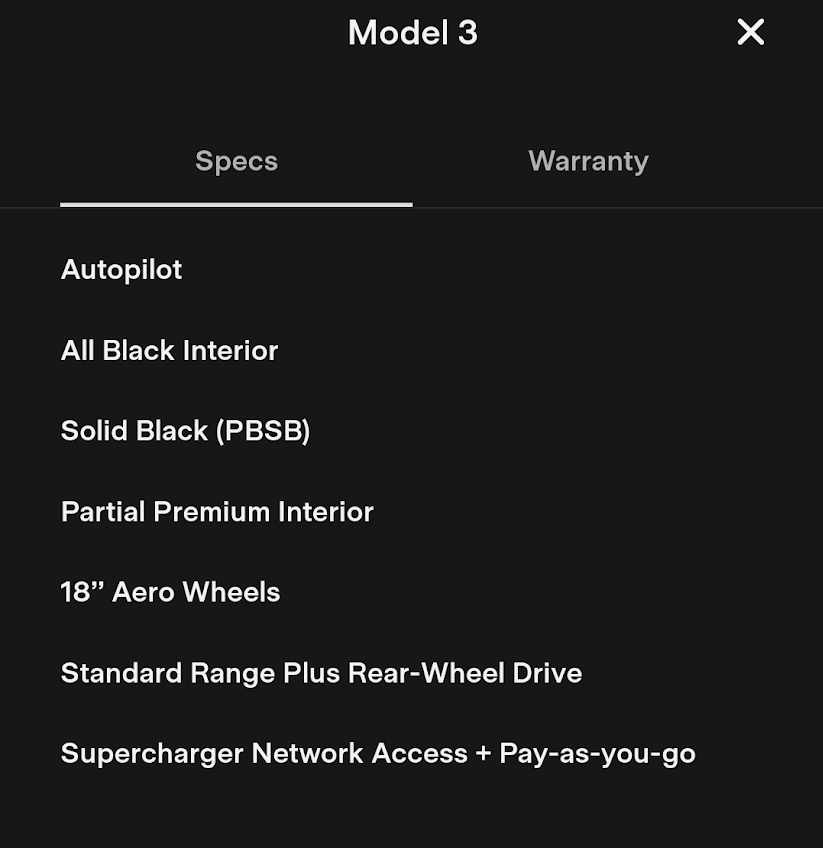This screenshot has width=823, height=848.
Task: Switch to the Warranty tab
Action: click(x=588, y=161)
